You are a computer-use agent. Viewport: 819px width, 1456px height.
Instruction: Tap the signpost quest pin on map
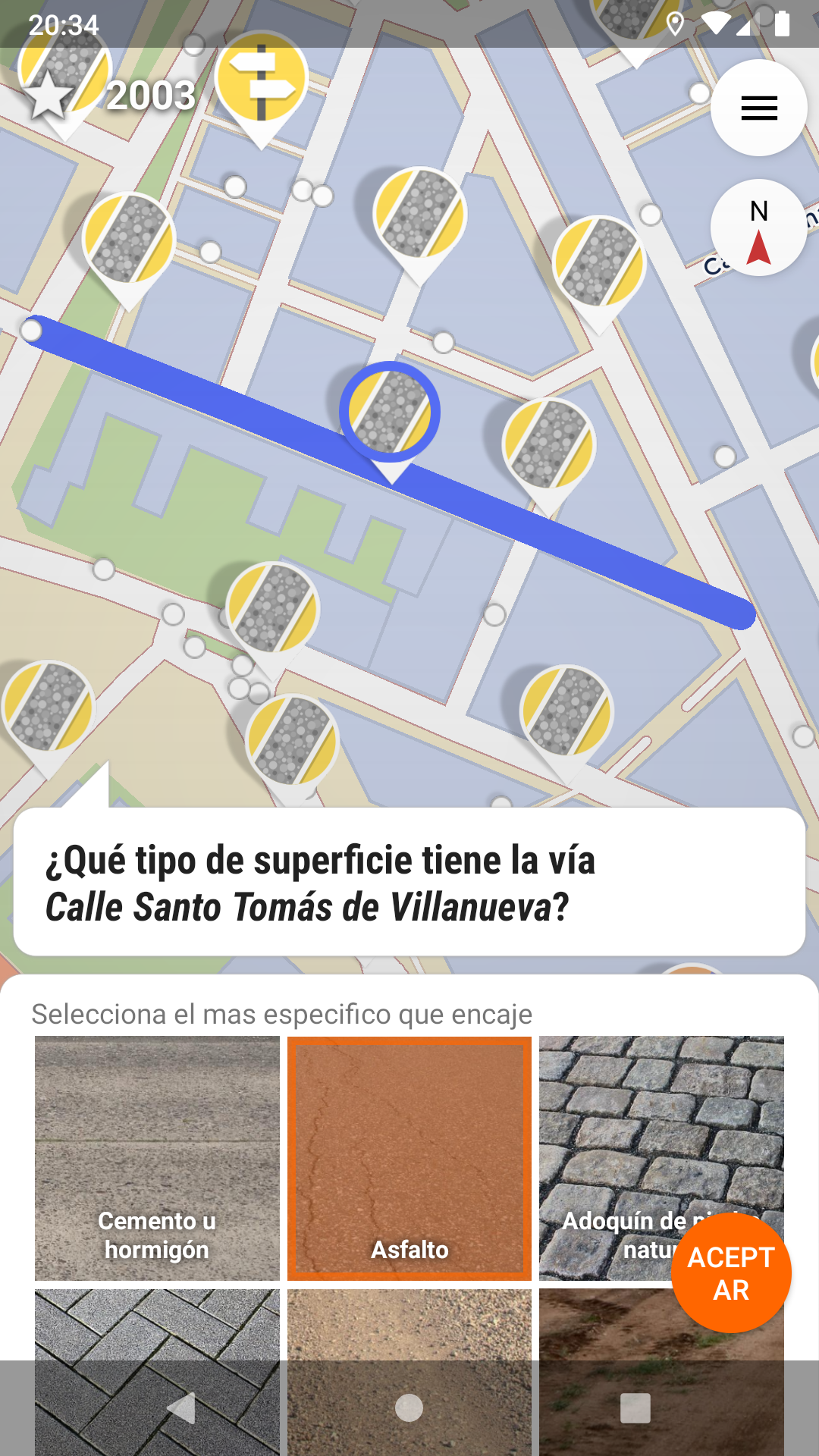[261, 80]
